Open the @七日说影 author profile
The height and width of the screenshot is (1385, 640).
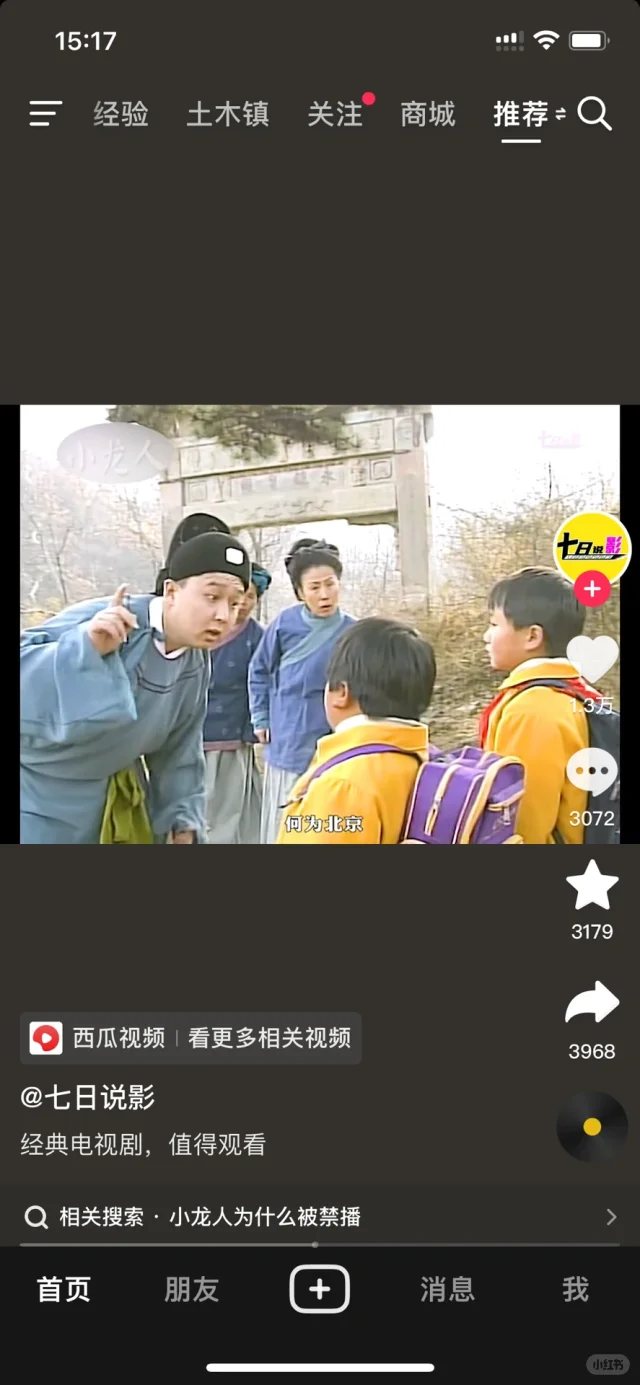tap(88, 1097)
